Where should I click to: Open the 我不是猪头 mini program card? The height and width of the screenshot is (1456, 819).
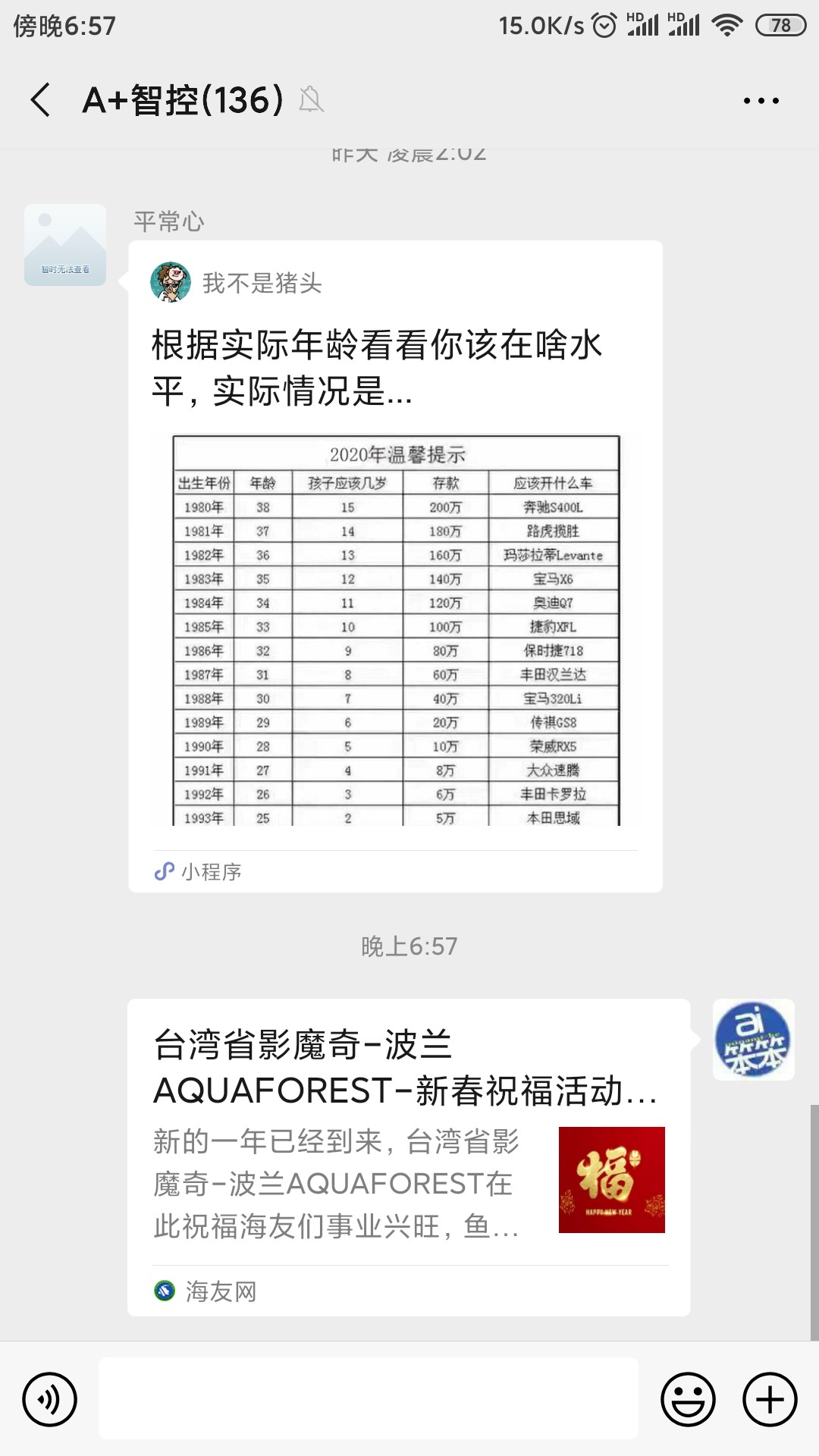coord(395,565)
